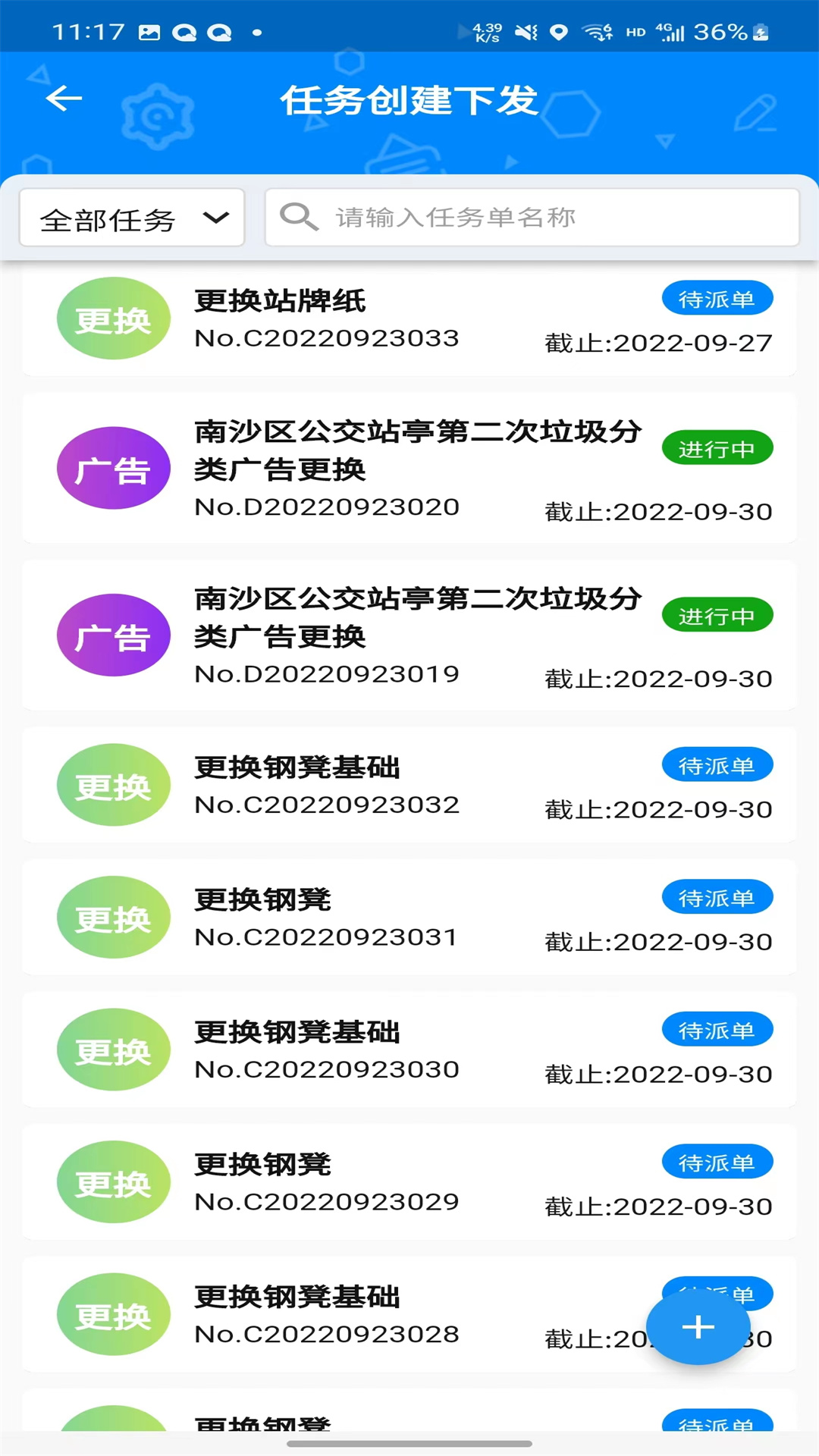
Task: Tap the 请输入任务单名称 search field
Action: 531,218
